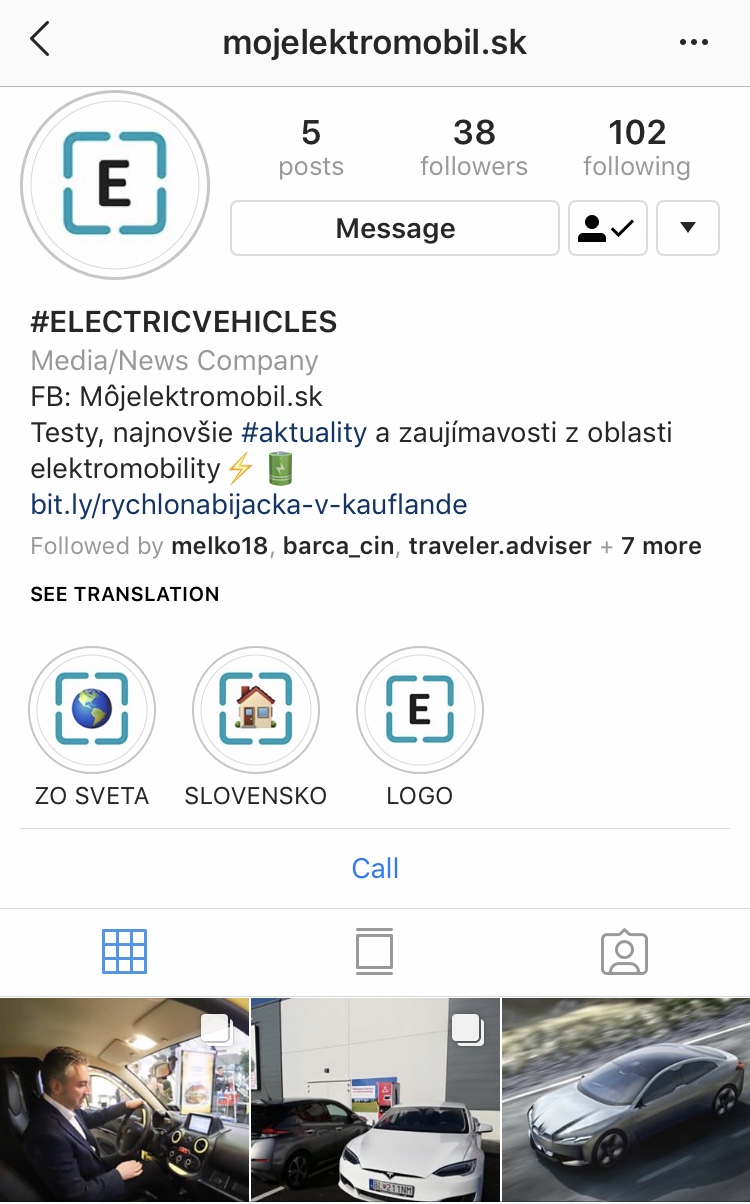This screenshot has height=1204, width=750.
Task: Switch to the tagged photos tab
Action: (x=625, y=953)
